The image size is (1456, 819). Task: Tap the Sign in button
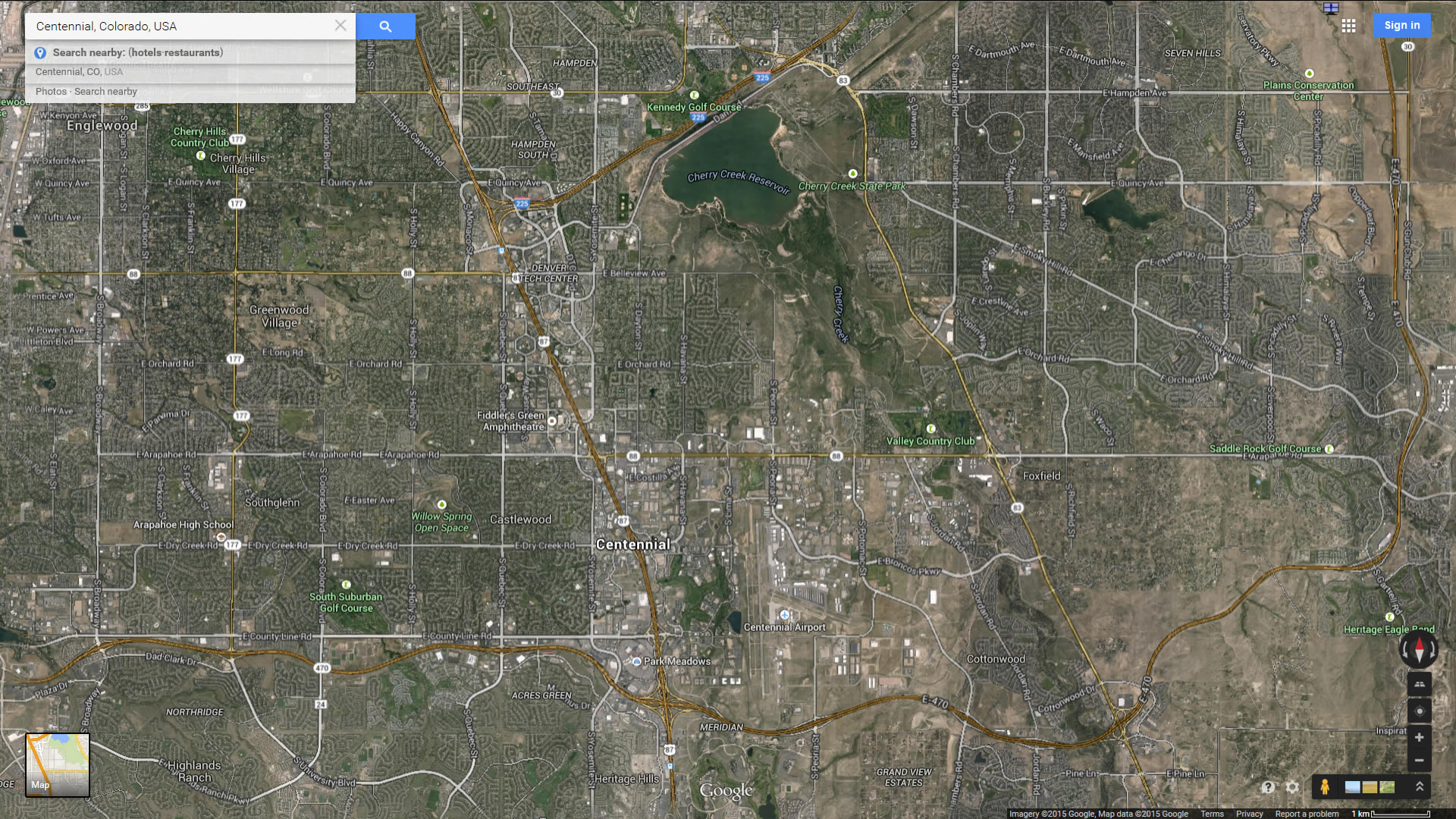pyautogui.click(x=1401, y=25)
